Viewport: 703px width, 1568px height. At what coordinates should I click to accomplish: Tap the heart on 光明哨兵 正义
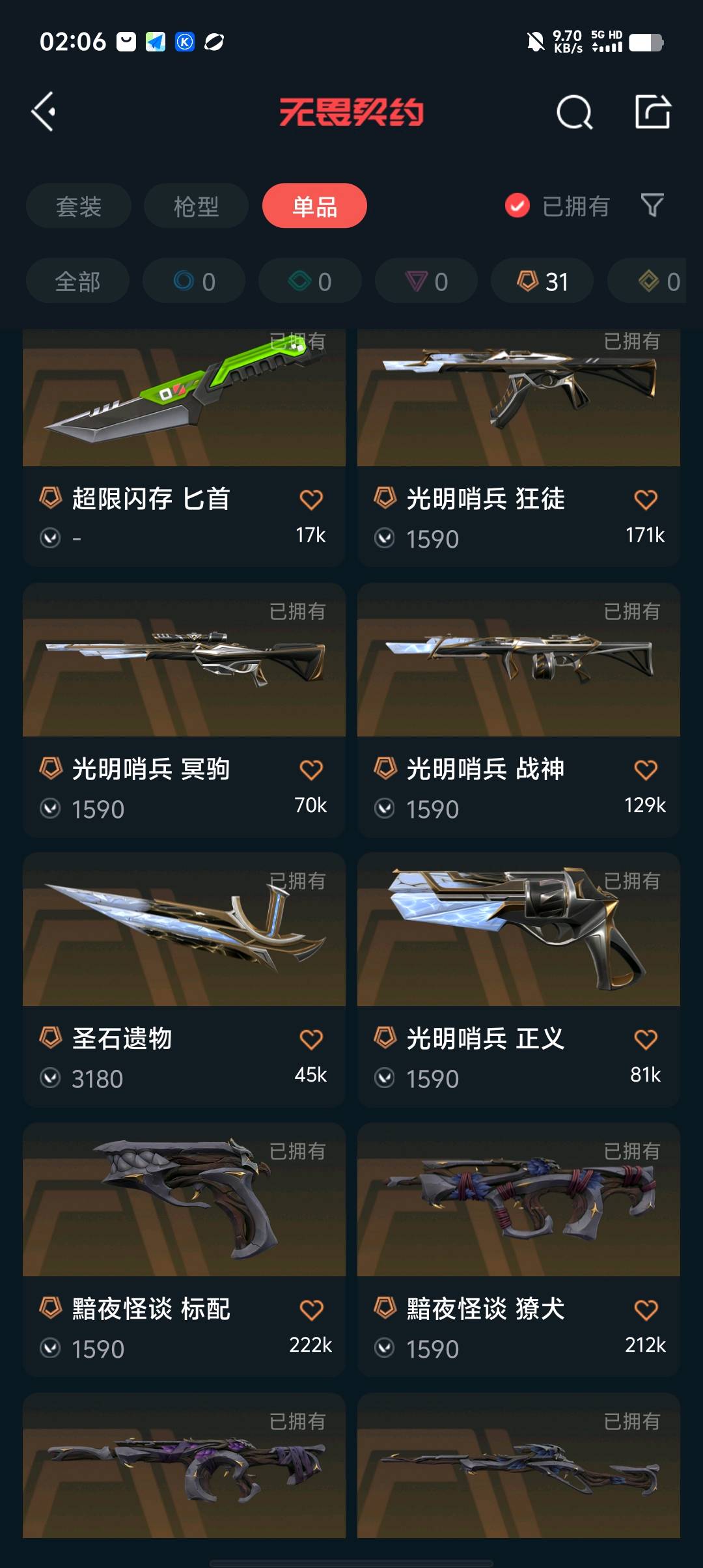[x=645, y=1040]
